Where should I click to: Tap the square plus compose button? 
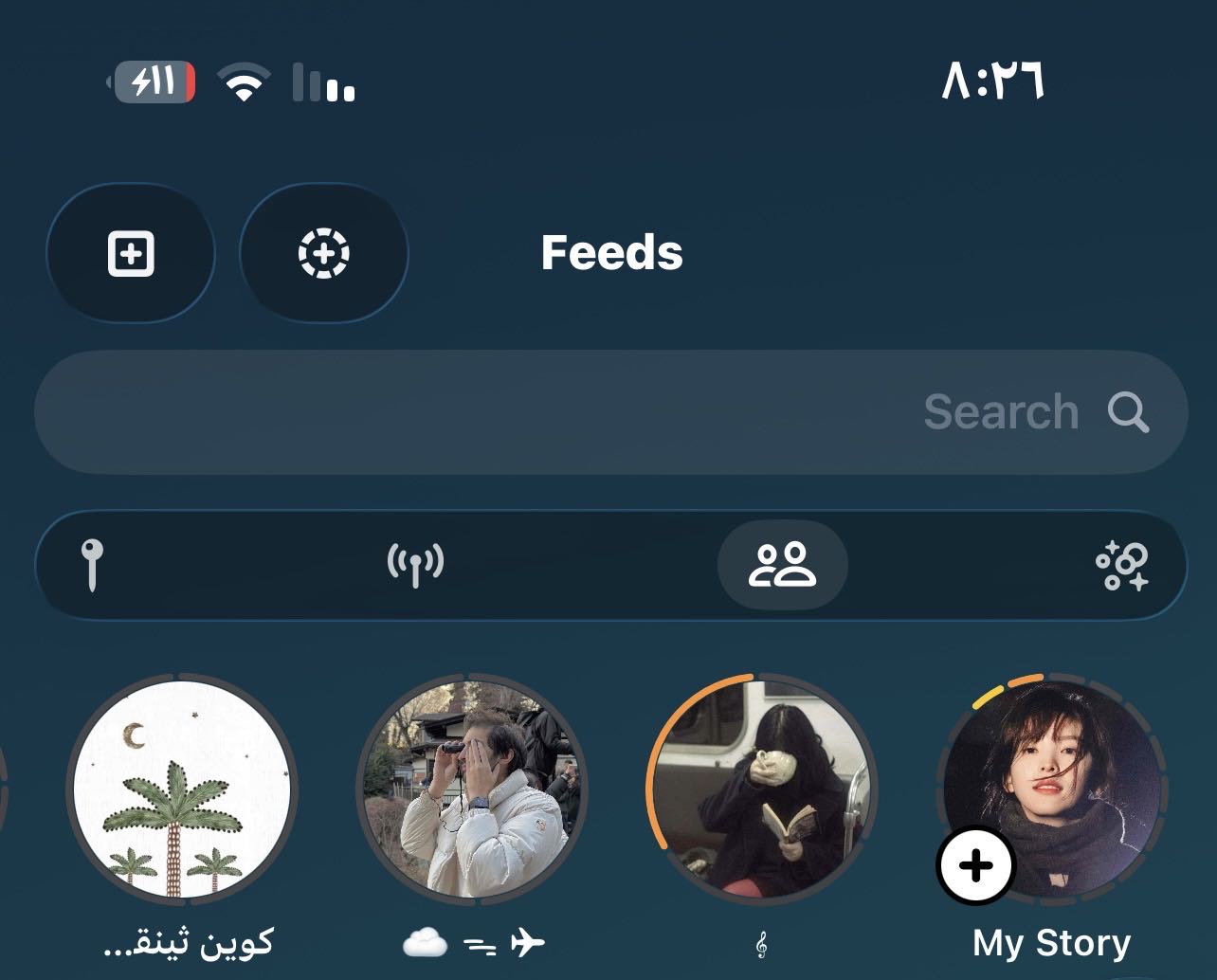point(131,253)
